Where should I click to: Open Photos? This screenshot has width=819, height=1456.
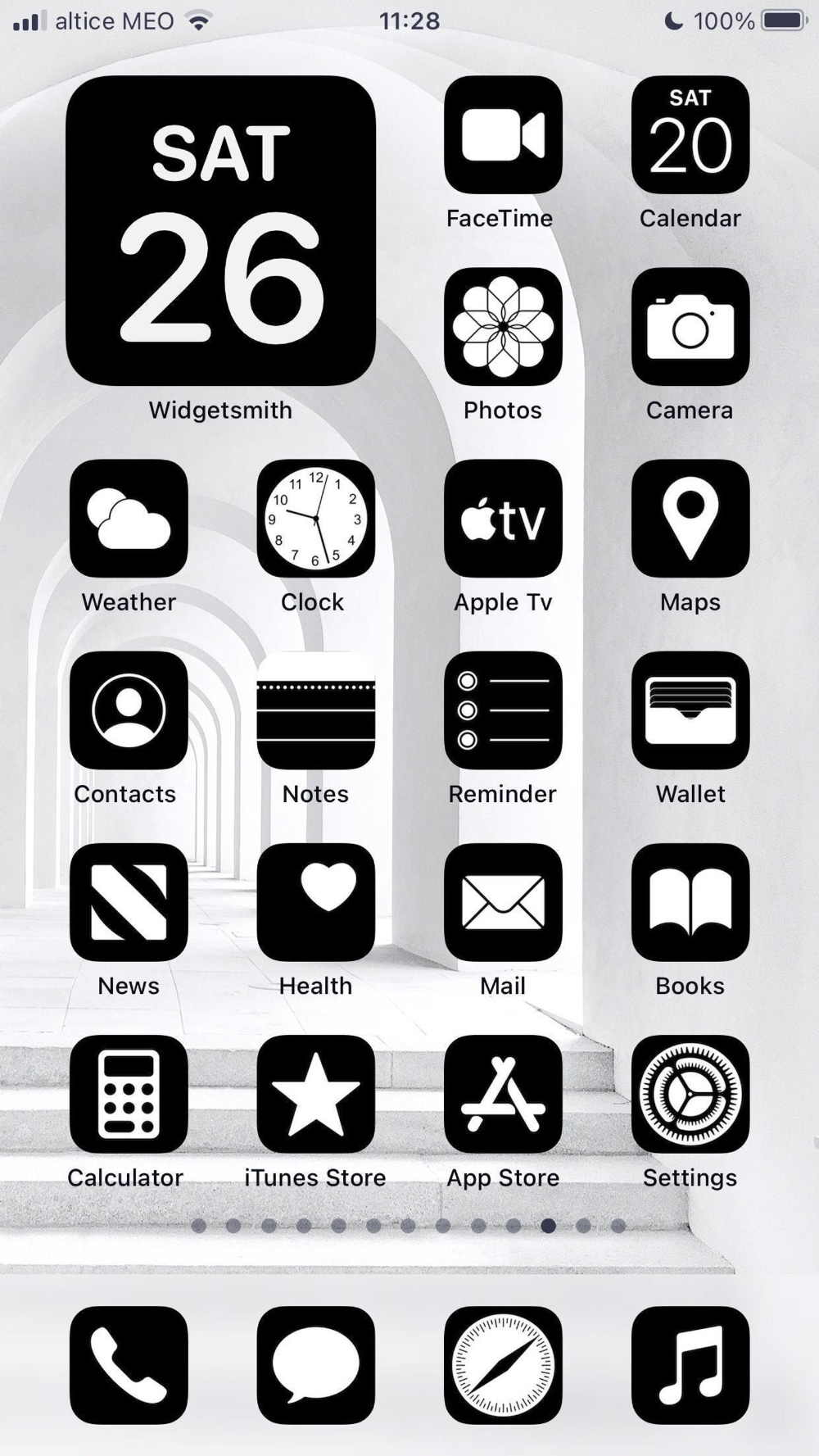(503, 329)
